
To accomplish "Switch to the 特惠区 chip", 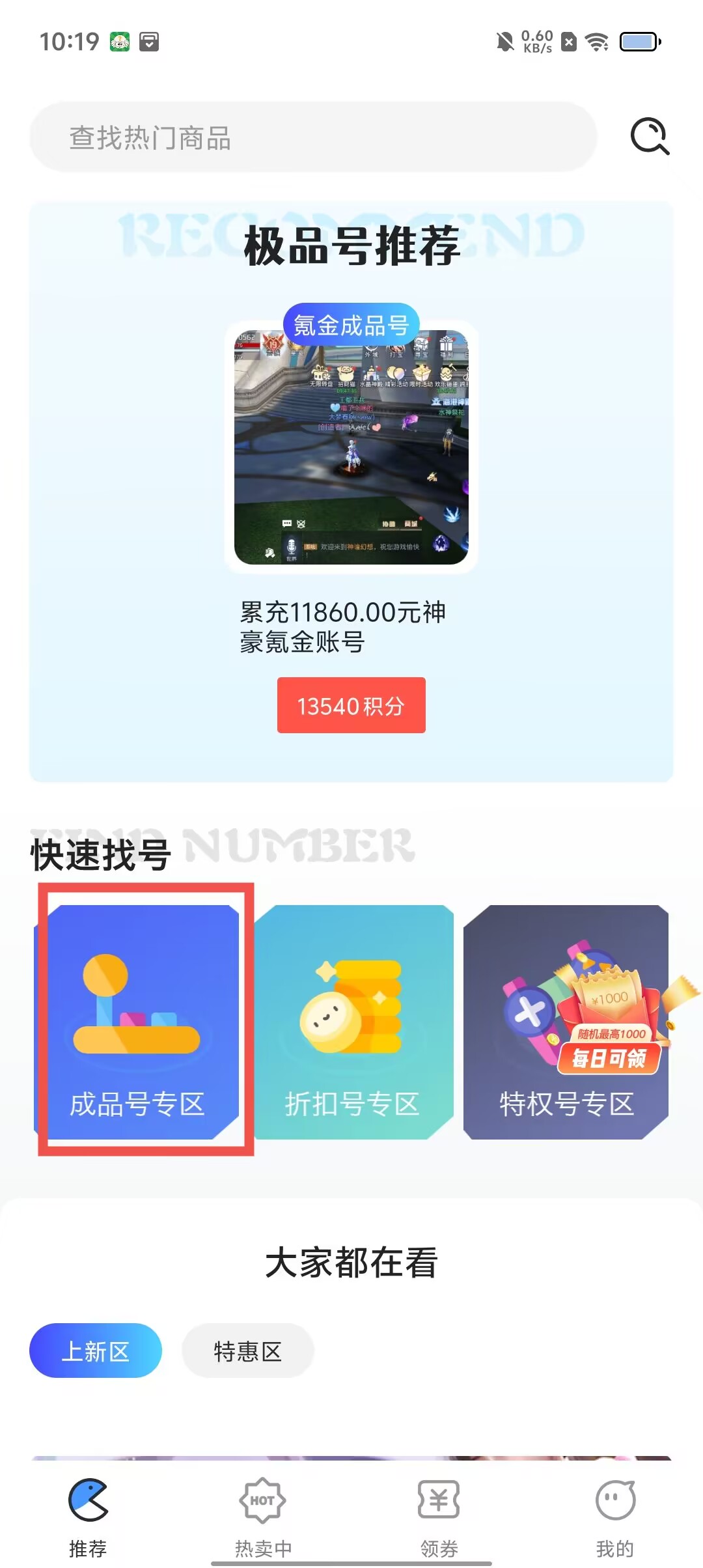I will [x=248, y=1351].
